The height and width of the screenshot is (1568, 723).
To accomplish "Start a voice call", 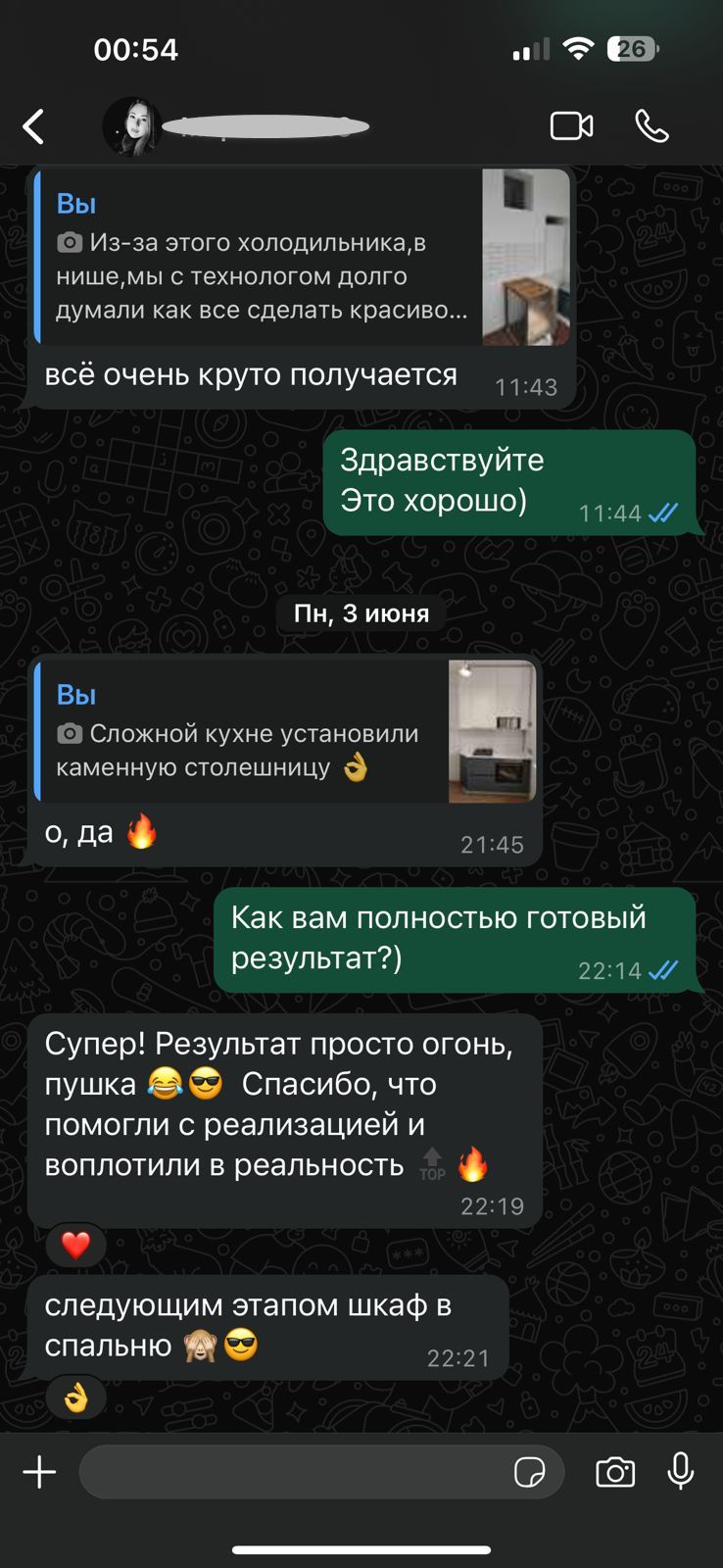I will [651, 126].
